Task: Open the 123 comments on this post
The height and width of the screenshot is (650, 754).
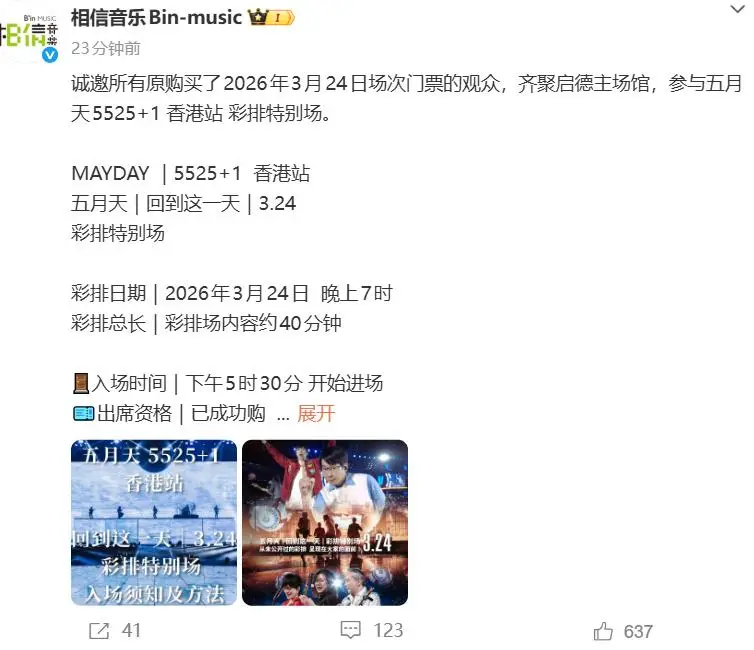Action: coord(371,630)
